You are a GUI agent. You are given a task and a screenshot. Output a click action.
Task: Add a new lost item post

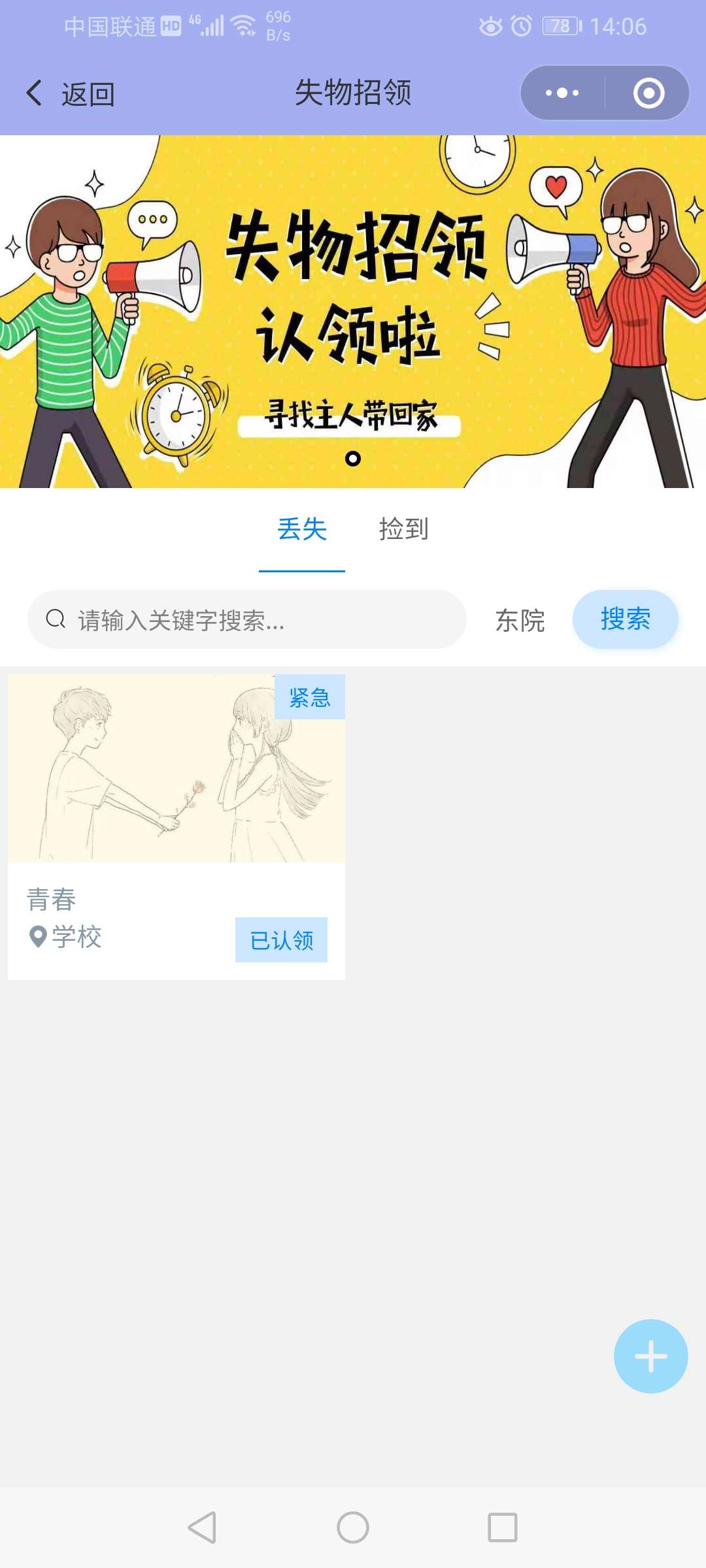650,1356
